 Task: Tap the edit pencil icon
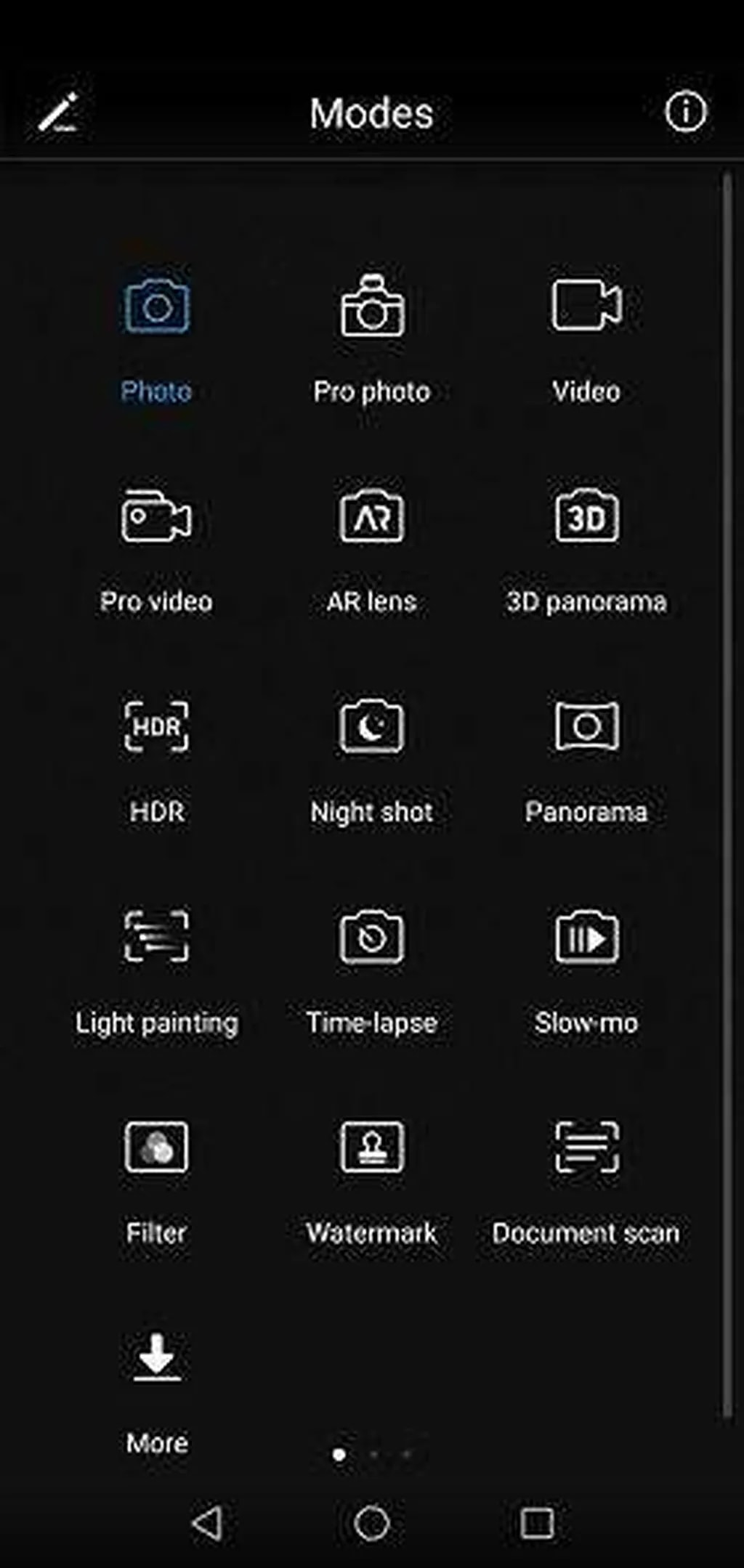(x=58, y=113)
